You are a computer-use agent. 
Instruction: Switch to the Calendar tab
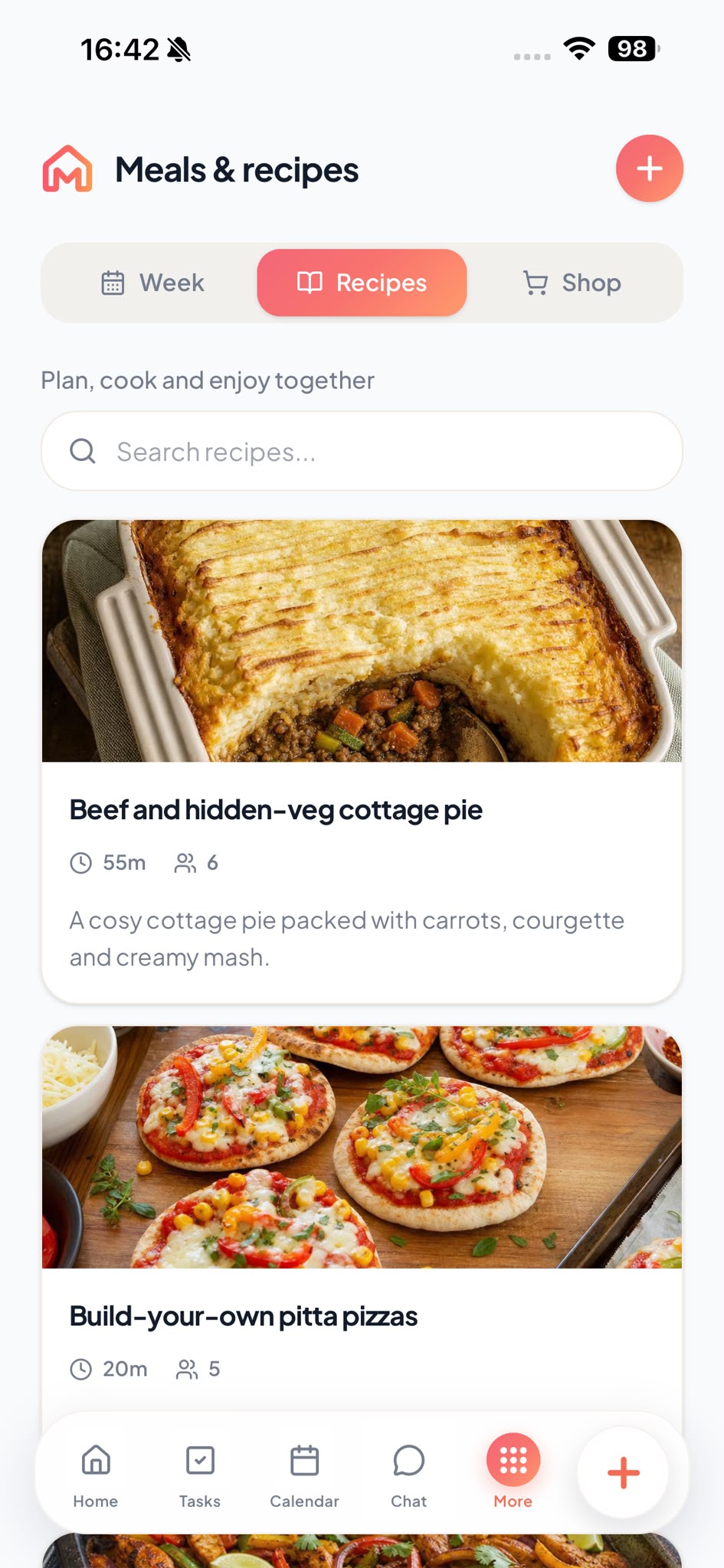click(x=304, y=1475)
